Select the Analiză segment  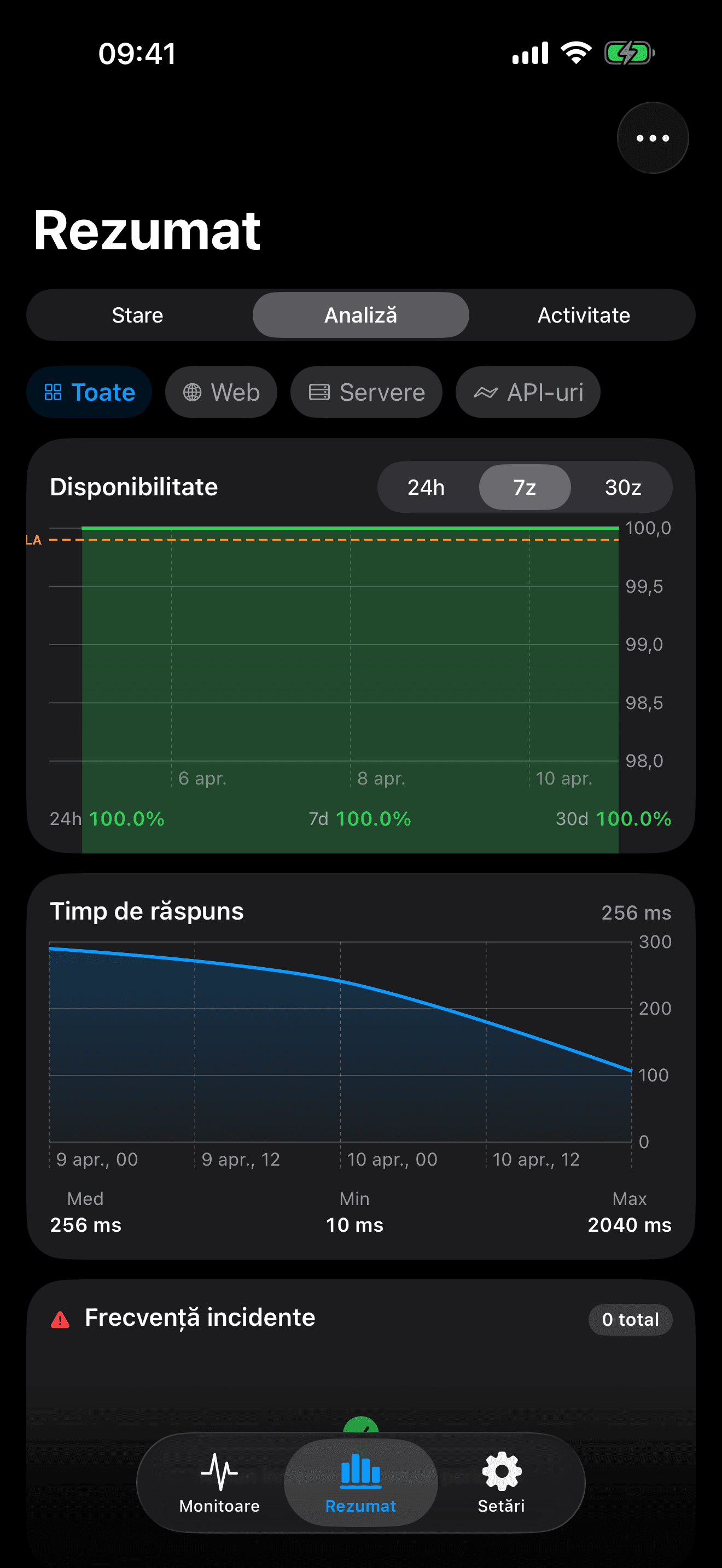click(360, 315)
